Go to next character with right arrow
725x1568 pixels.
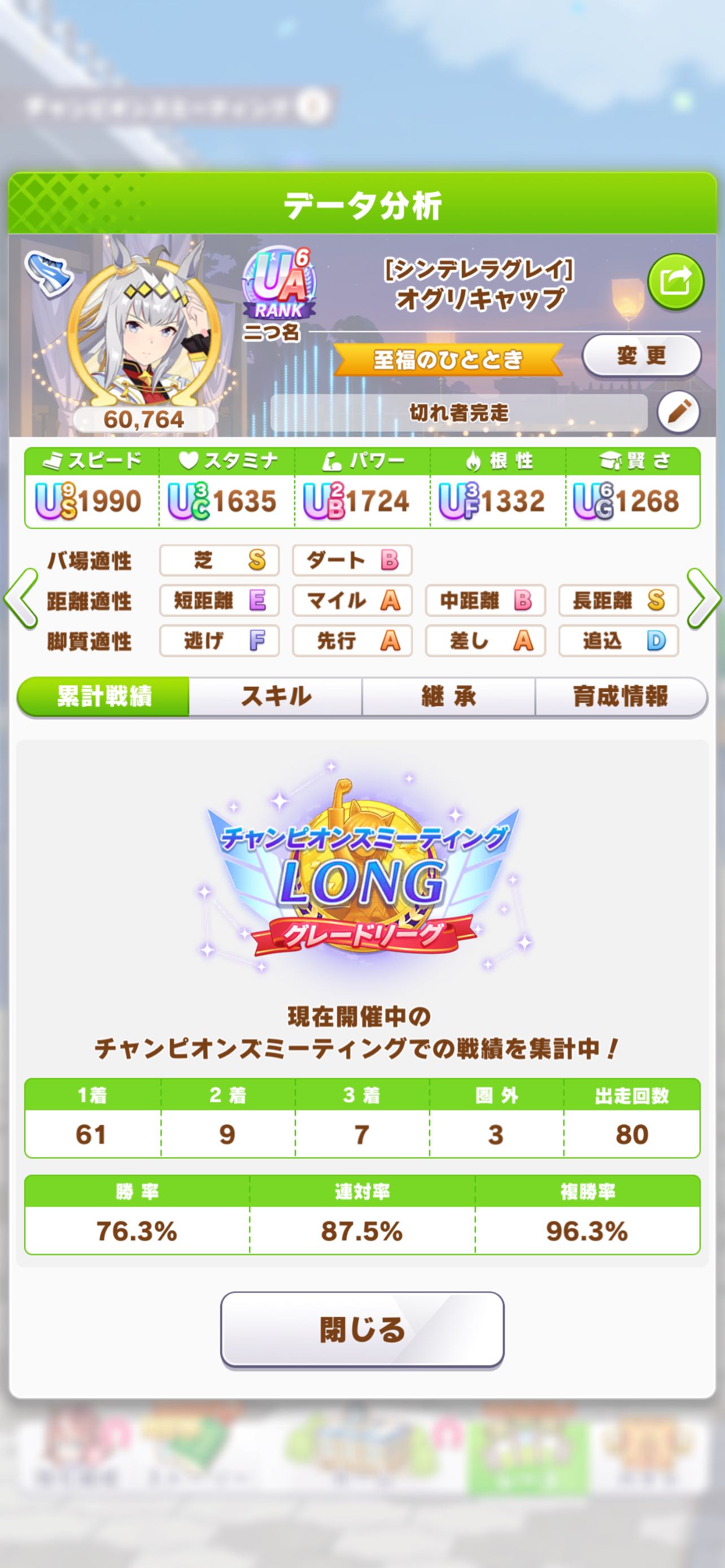[x=704, y=599]
